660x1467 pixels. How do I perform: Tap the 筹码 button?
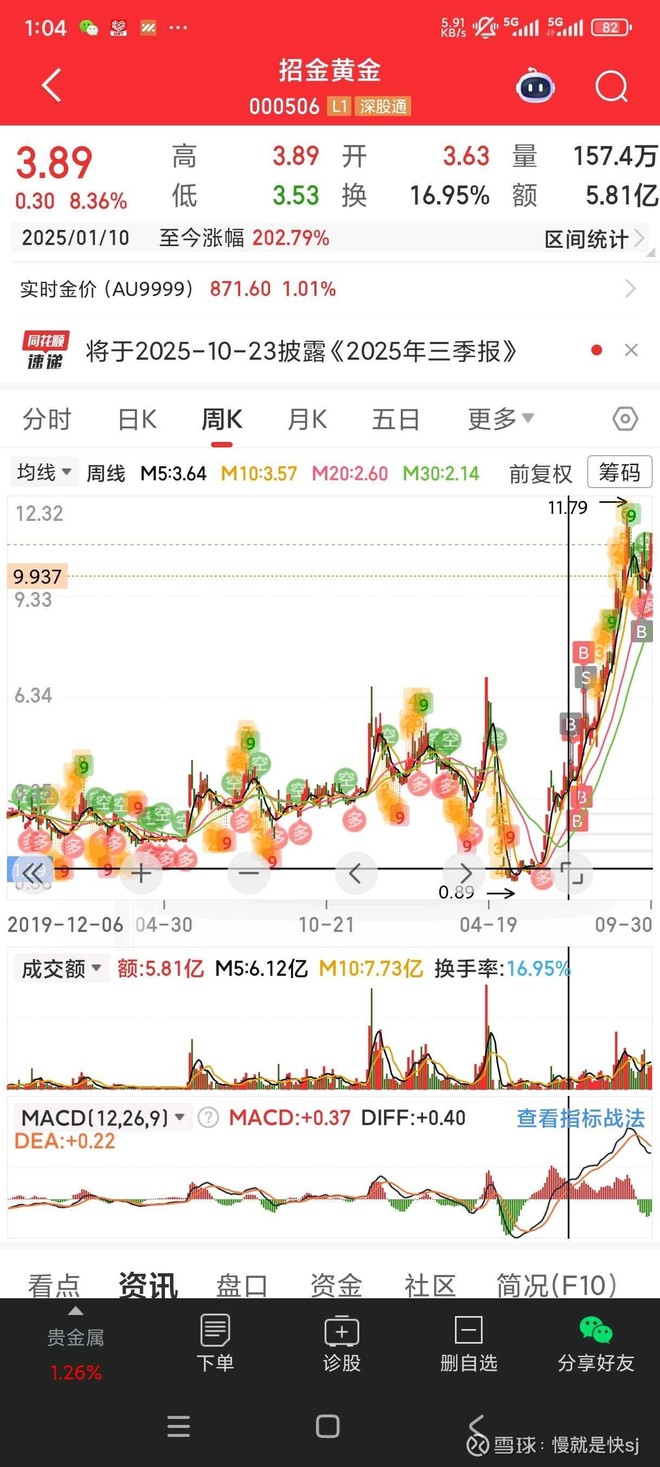(x=619, y=472)
